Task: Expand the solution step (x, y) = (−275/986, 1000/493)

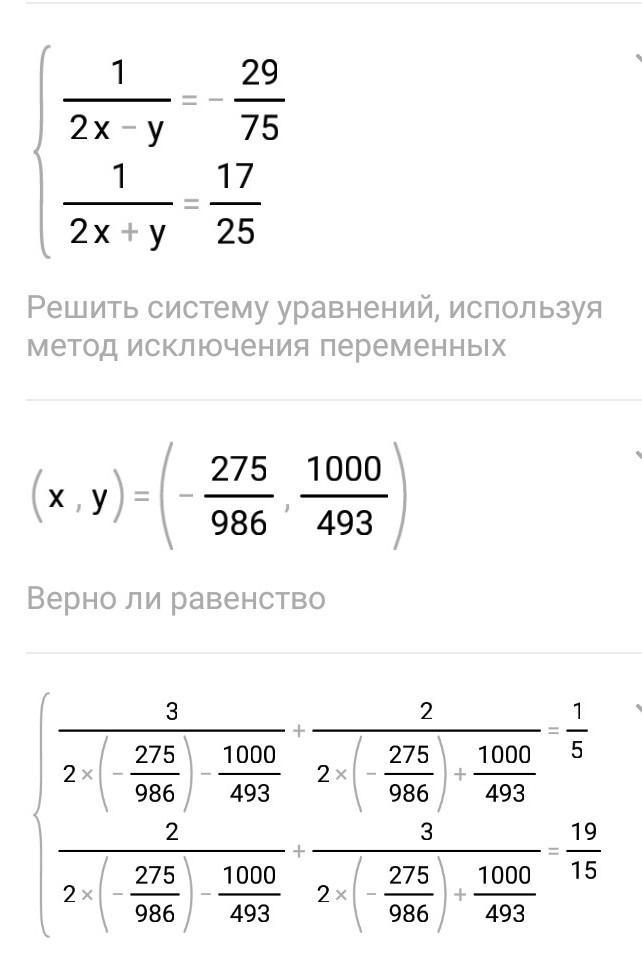Action: point(636,455)
